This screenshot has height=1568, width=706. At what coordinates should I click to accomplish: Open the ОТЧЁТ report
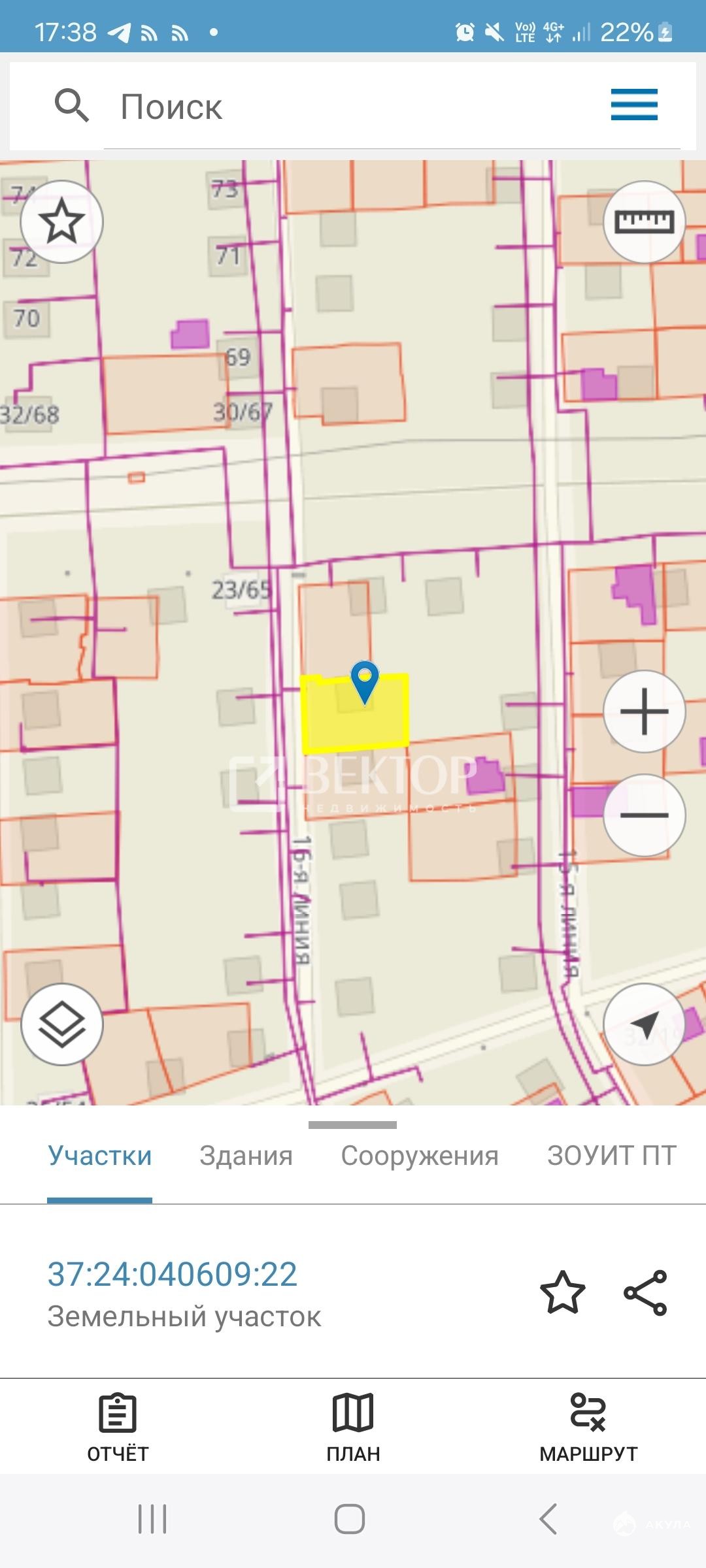[118, 1427]
